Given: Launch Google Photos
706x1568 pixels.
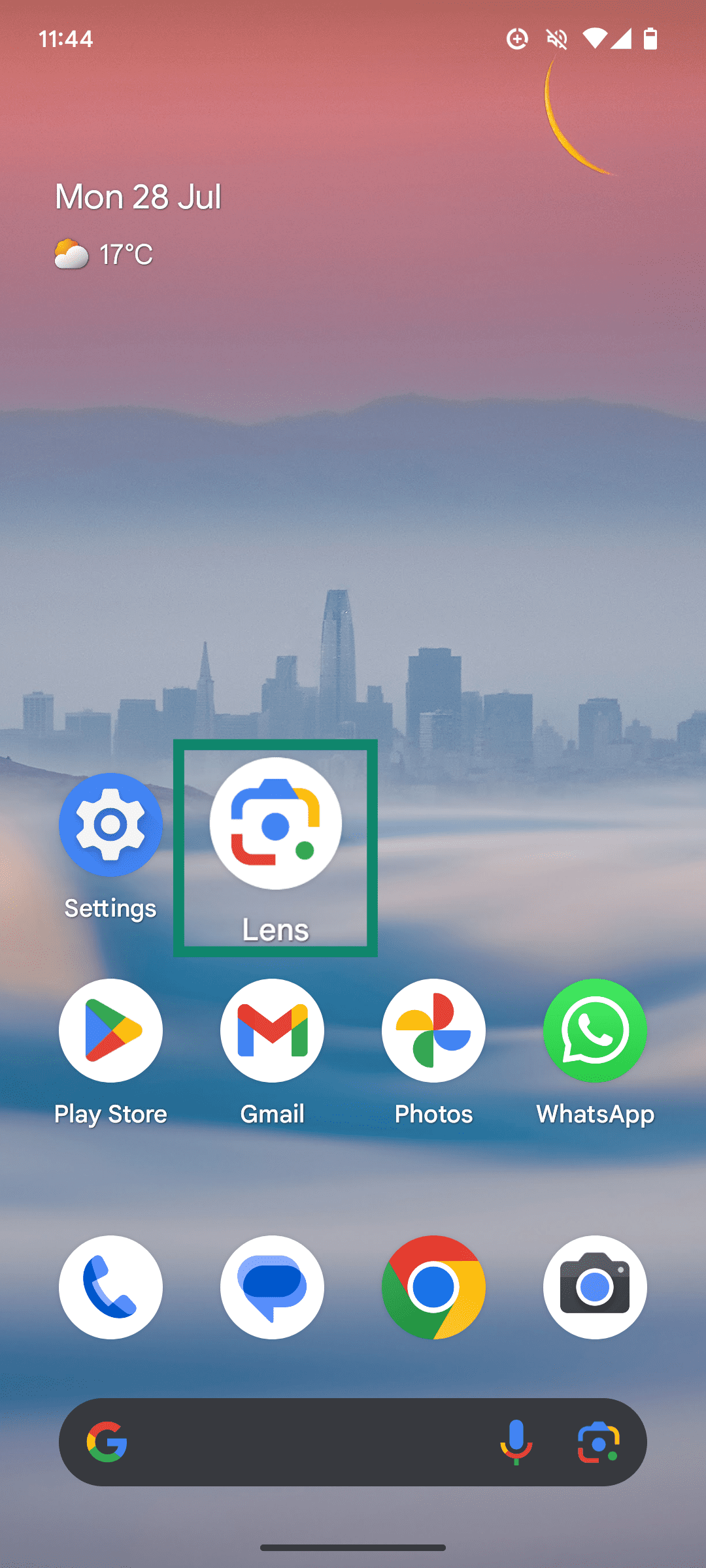Looking at the screenshot, I should pos(433,1030).
